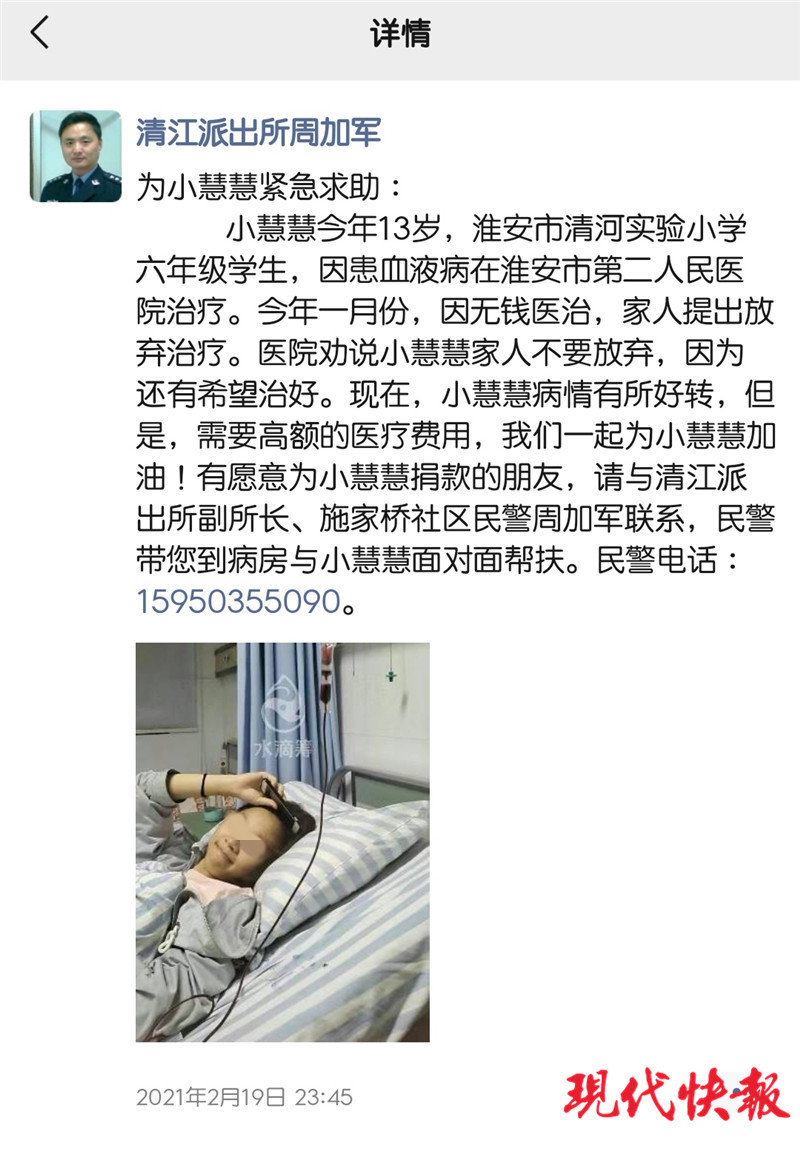Screen dimensions: 800x1151
Task: Open the profile avatar of 清江派出所周加军
Action: [x=76, y=155]
